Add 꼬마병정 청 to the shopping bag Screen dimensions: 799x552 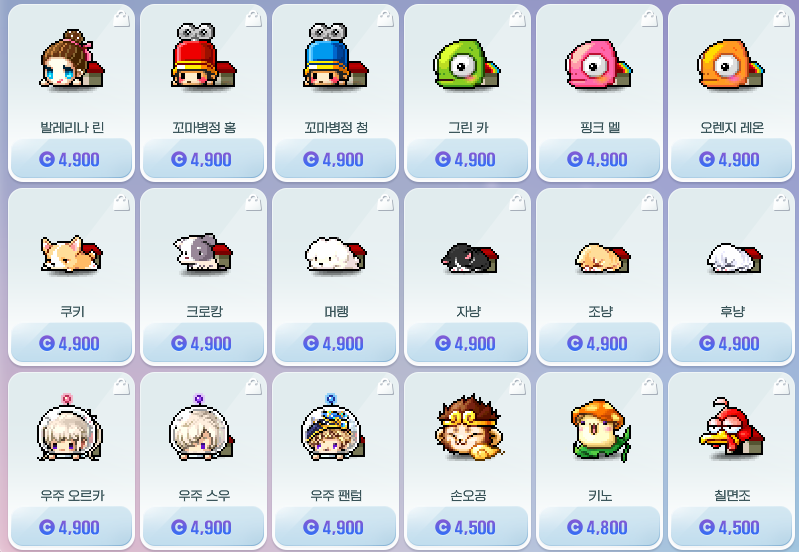(385, 18)
